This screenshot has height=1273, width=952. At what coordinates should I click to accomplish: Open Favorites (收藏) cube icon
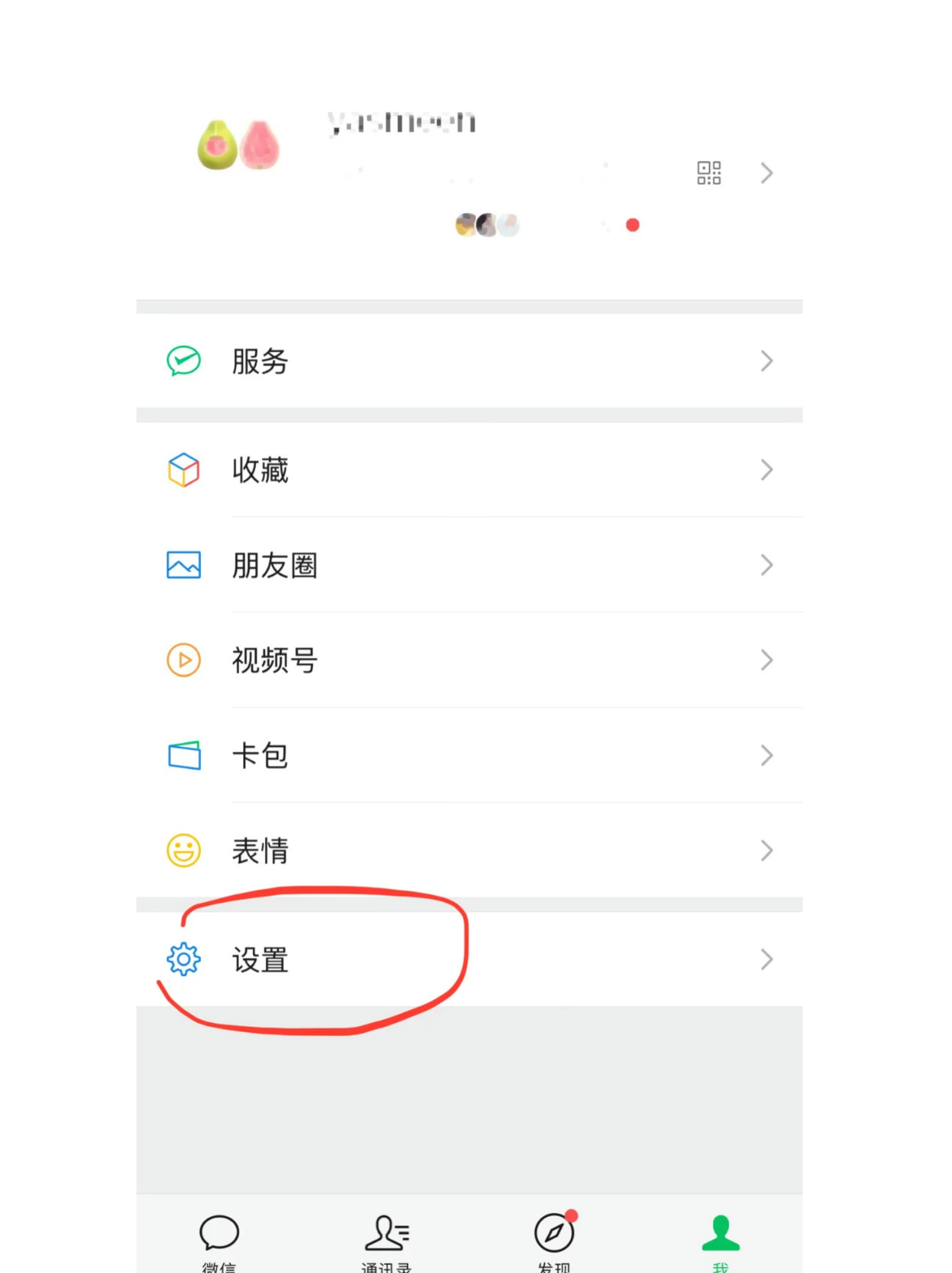click(182, 470)
